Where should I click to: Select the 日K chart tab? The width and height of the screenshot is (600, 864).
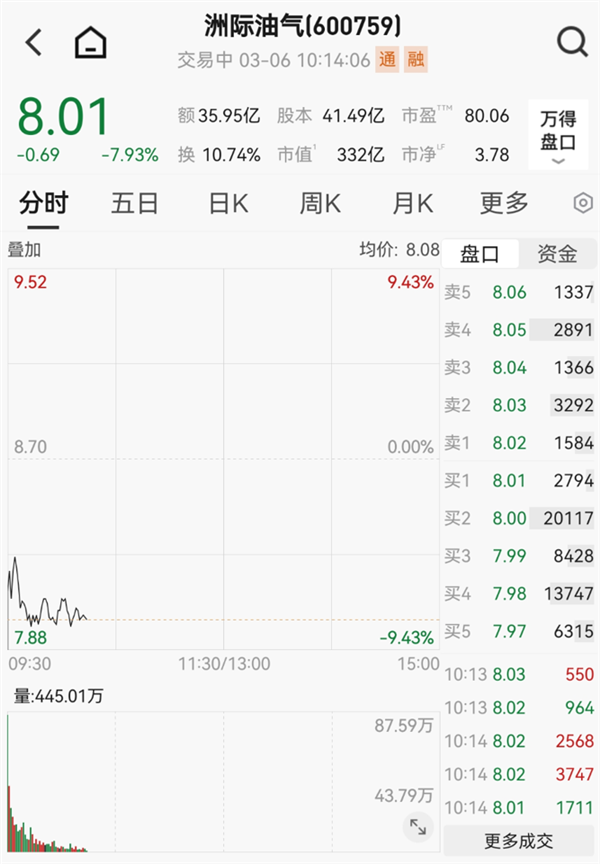tap(228, 203)
